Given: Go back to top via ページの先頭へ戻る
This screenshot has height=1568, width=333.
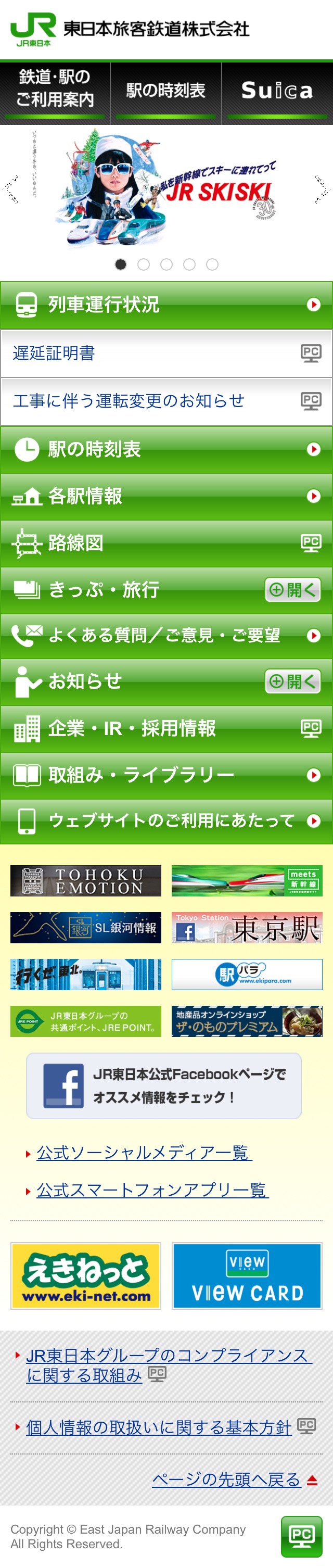Looking at the screenshot, I should (226, 1479).
